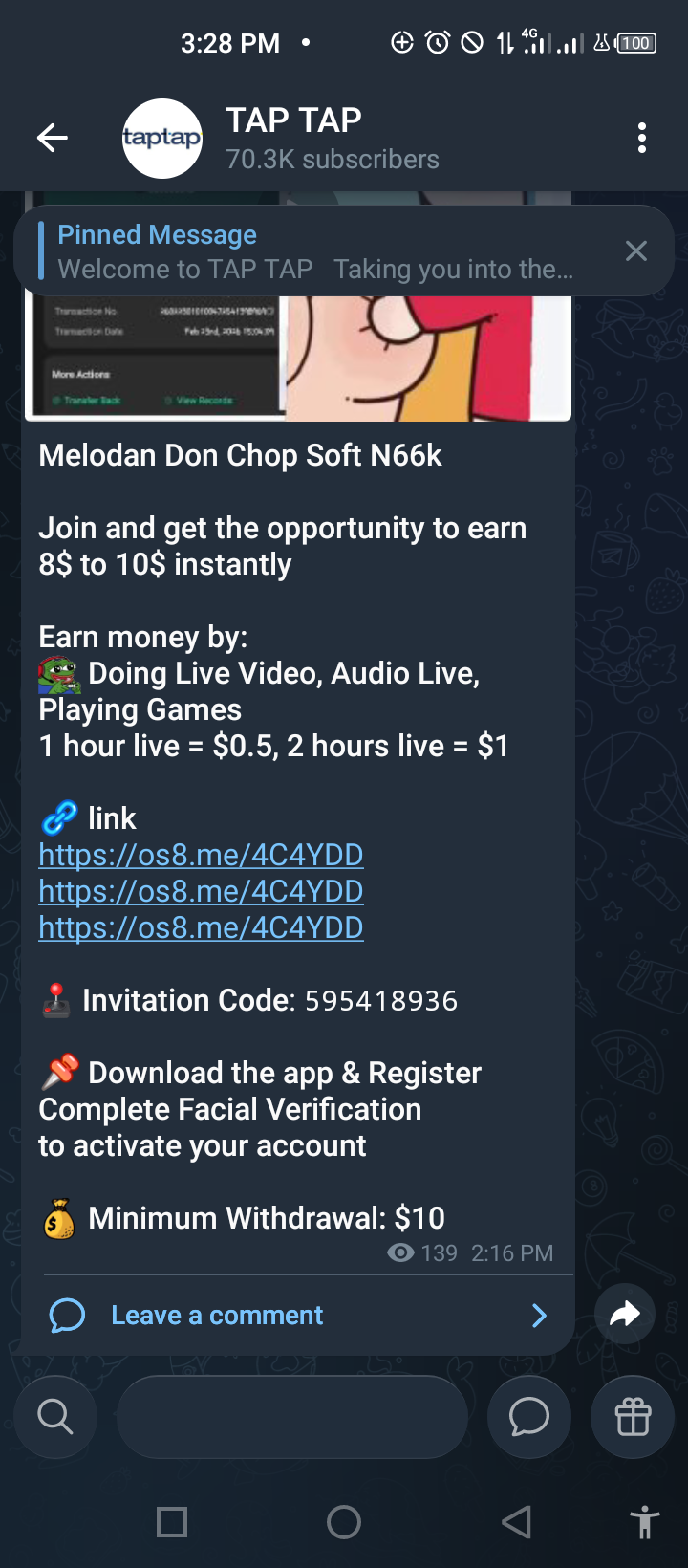Open the first os8.me link

(201, 855)
